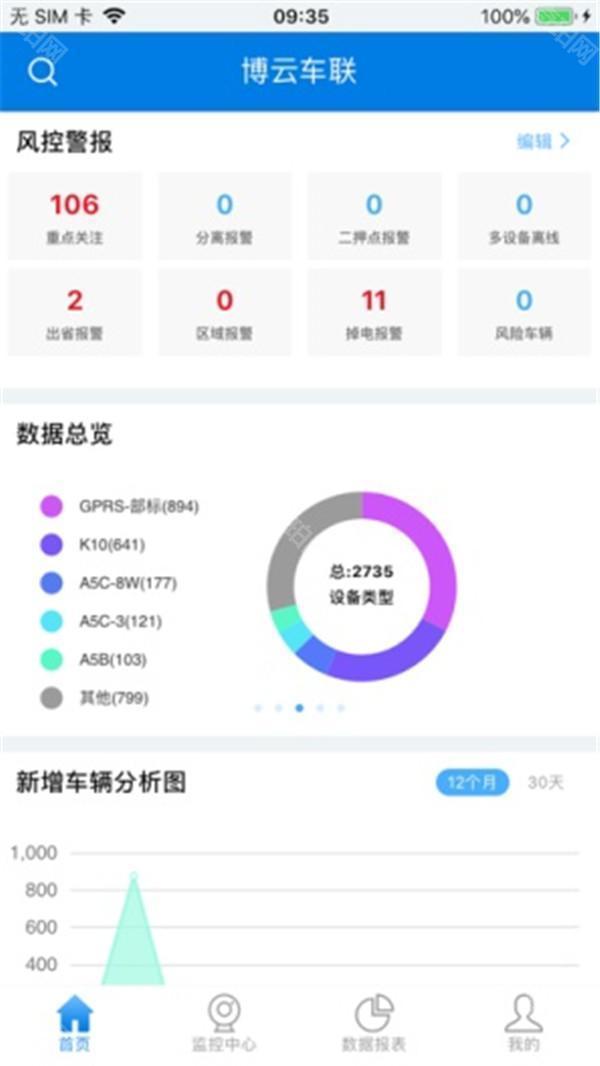
Task: Open the search icon in the header
Action: coord(42,72)
